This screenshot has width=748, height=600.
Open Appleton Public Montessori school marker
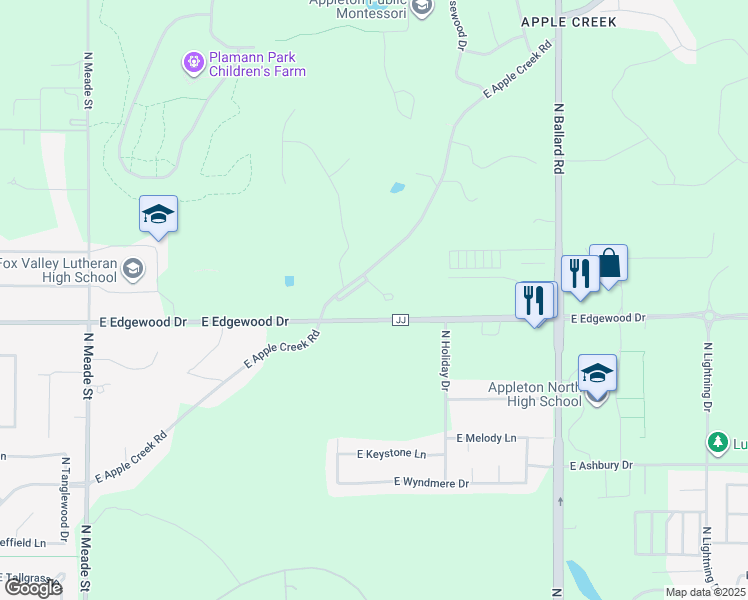pos(421,8)
